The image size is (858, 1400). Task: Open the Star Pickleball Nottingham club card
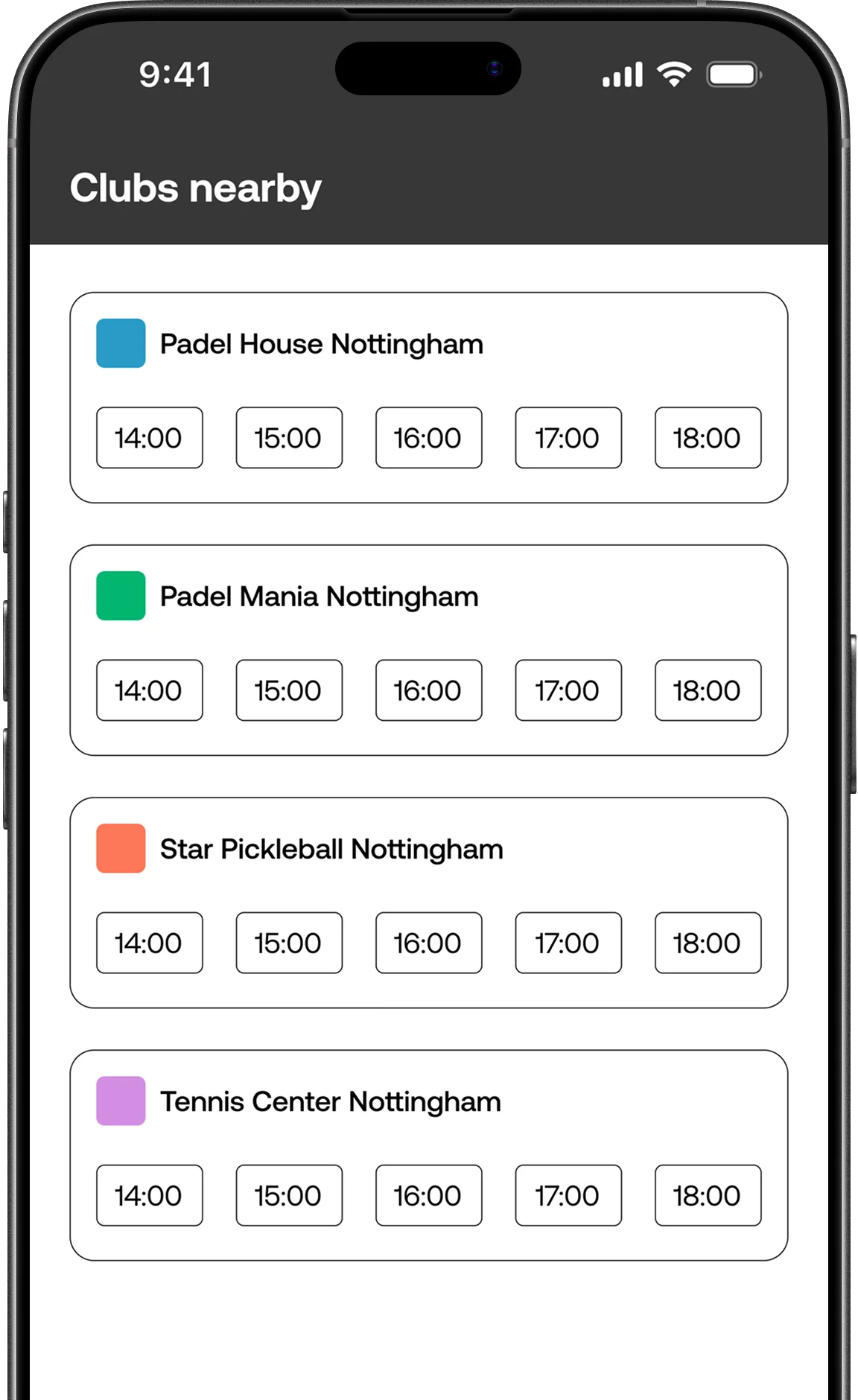[x=331, y=849]
